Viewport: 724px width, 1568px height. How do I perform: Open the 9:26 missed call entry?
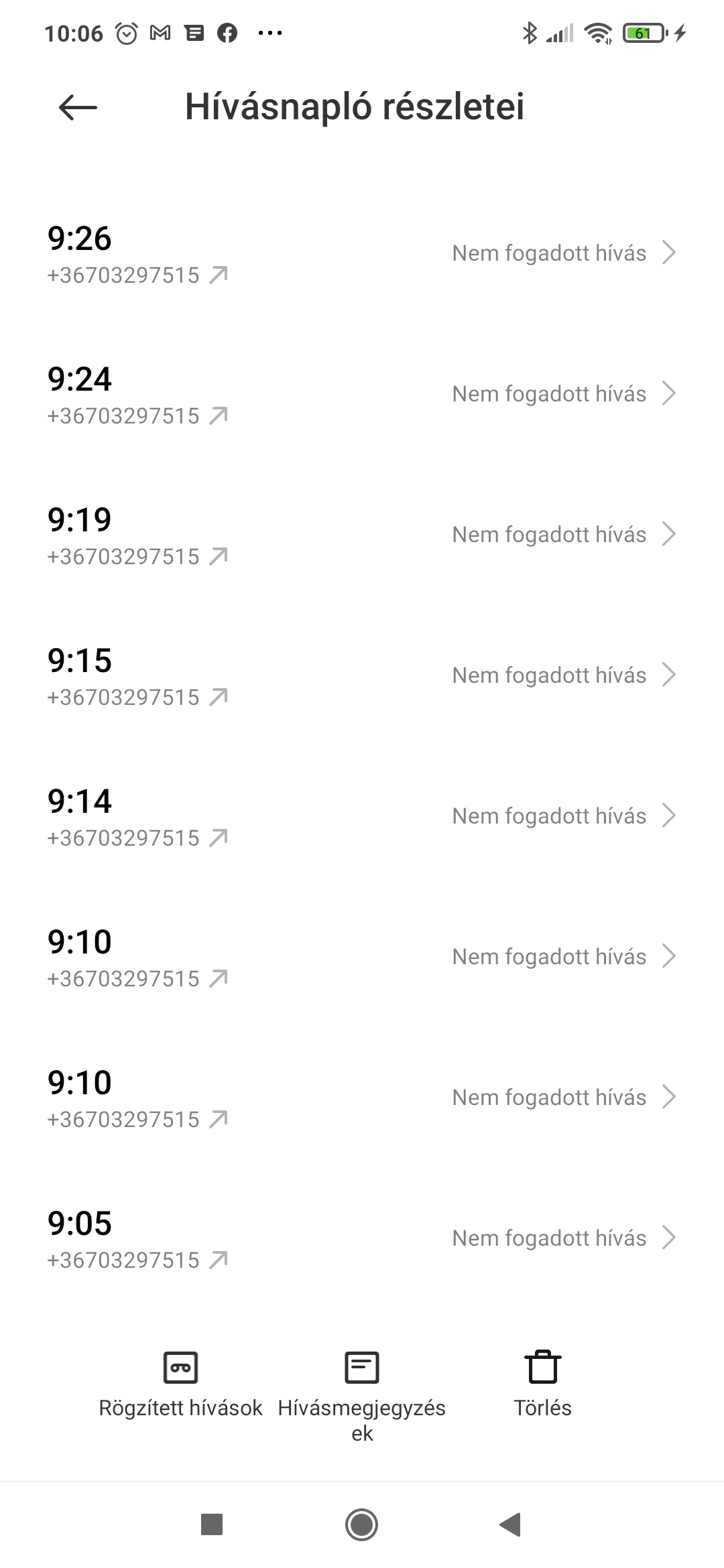point(362,255)
